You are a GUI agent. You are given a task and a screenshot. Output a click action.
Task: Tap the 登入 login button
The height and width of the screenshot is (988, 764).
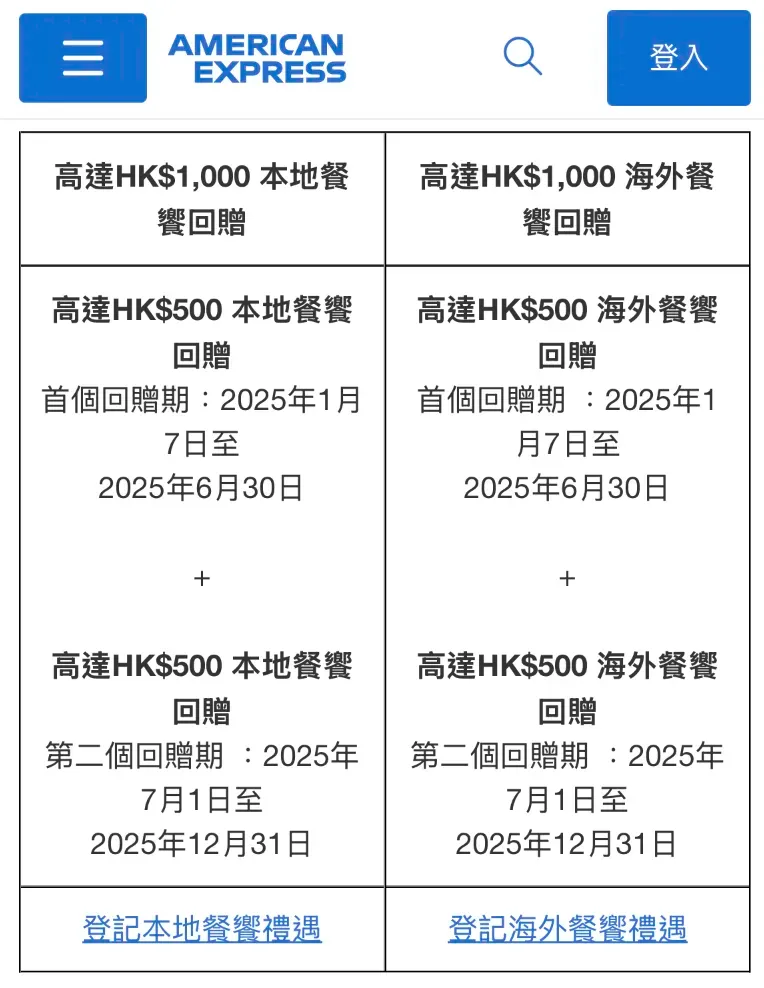pos(678,58)
